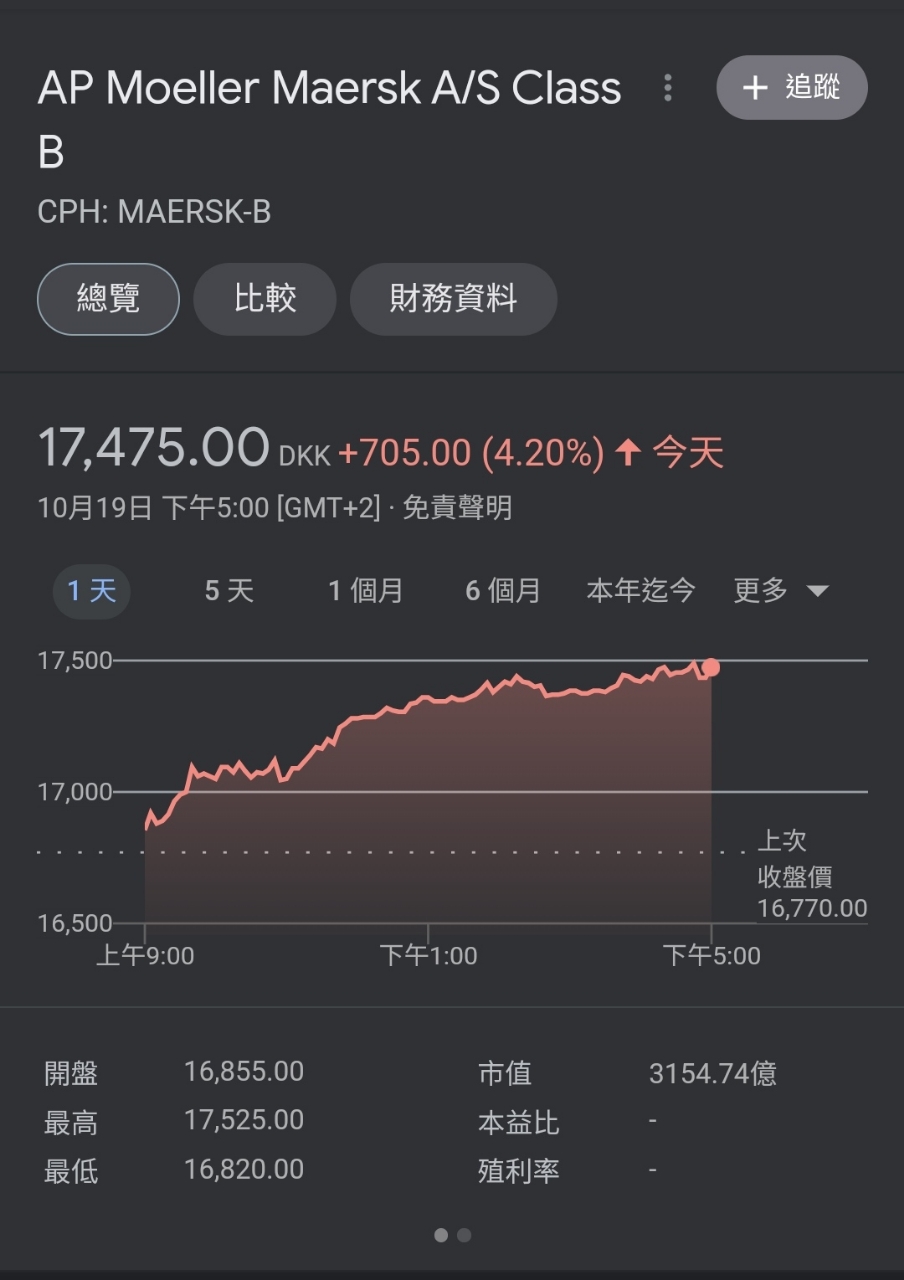This screenshot has height=1280, width=904.
Task: Show the 6 個月 chart range
Action: pyautogui.click(x=502, y=591)
